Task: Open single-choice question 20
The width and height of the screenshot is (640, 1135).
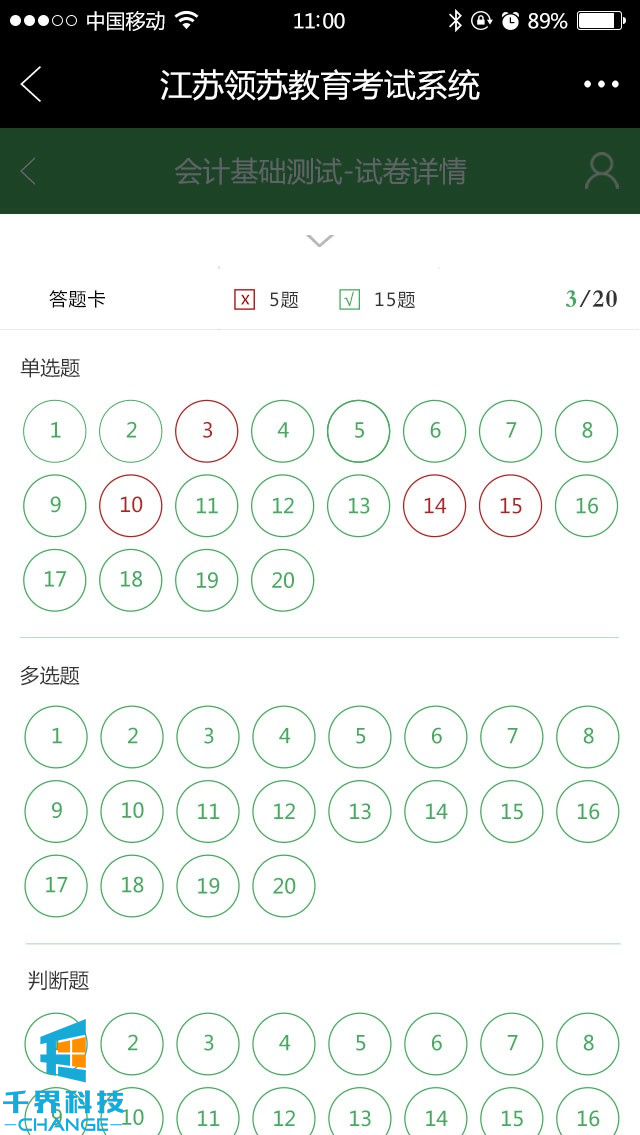Action: [x=283, y=580]
